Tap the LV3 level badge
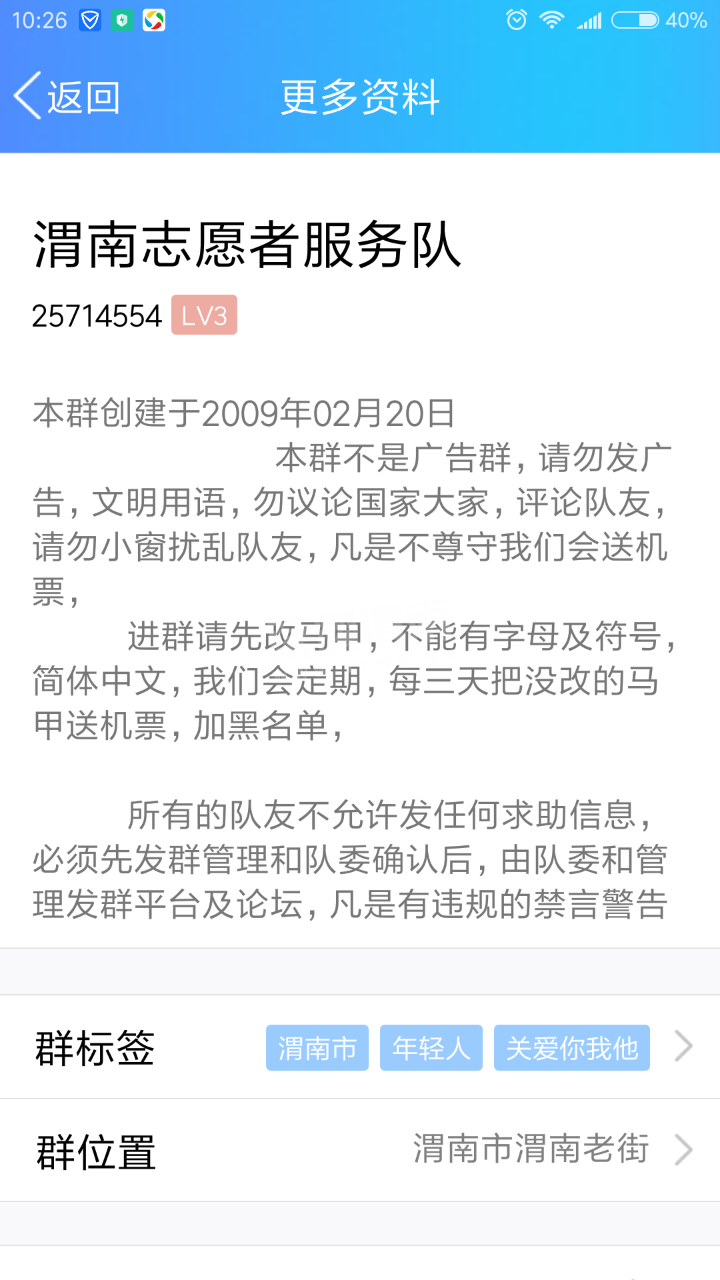Viewport: 720px width, 1280px height. pos(204,315)
